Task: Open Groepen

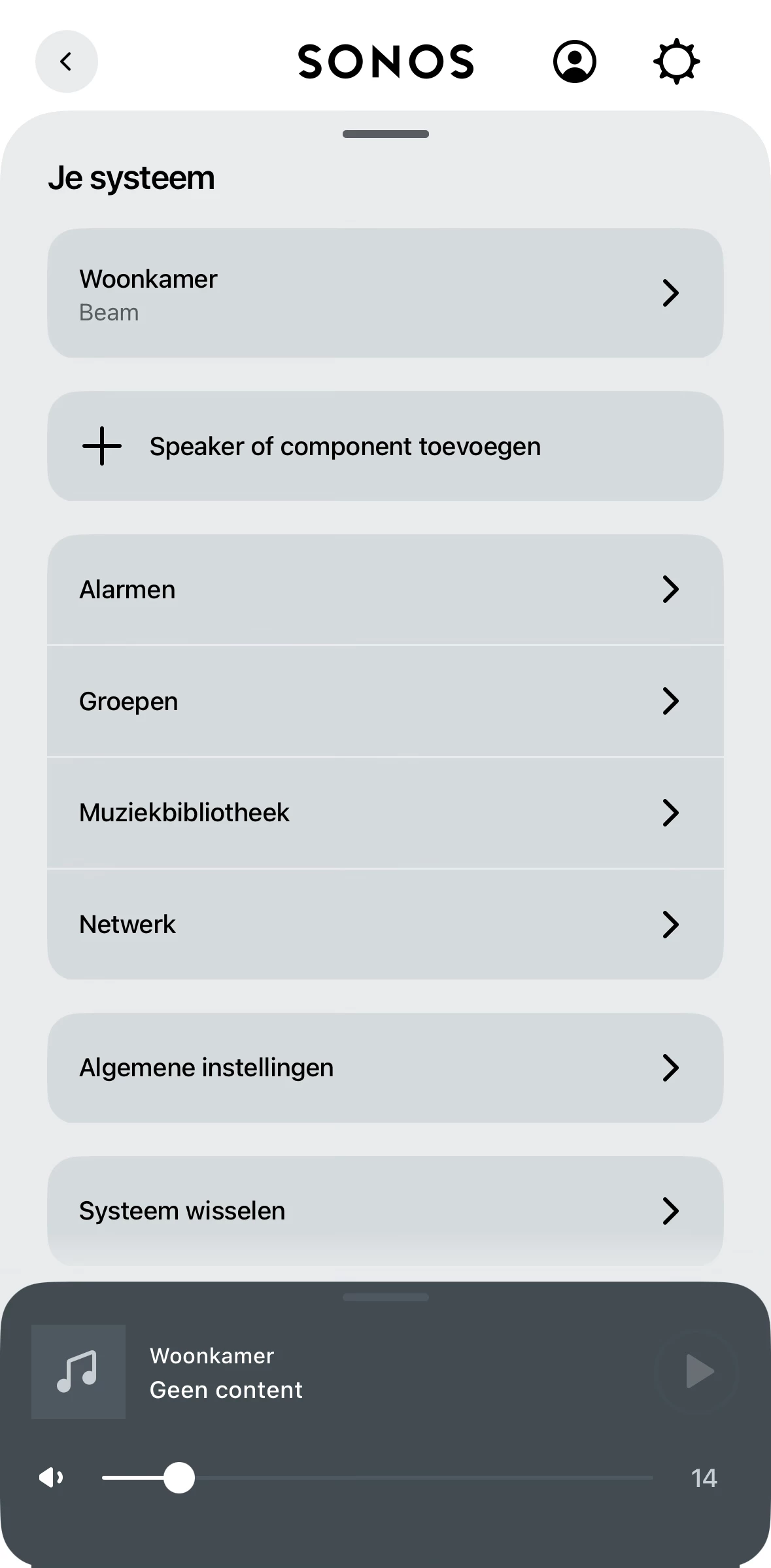Action: [x=385, y=701]
